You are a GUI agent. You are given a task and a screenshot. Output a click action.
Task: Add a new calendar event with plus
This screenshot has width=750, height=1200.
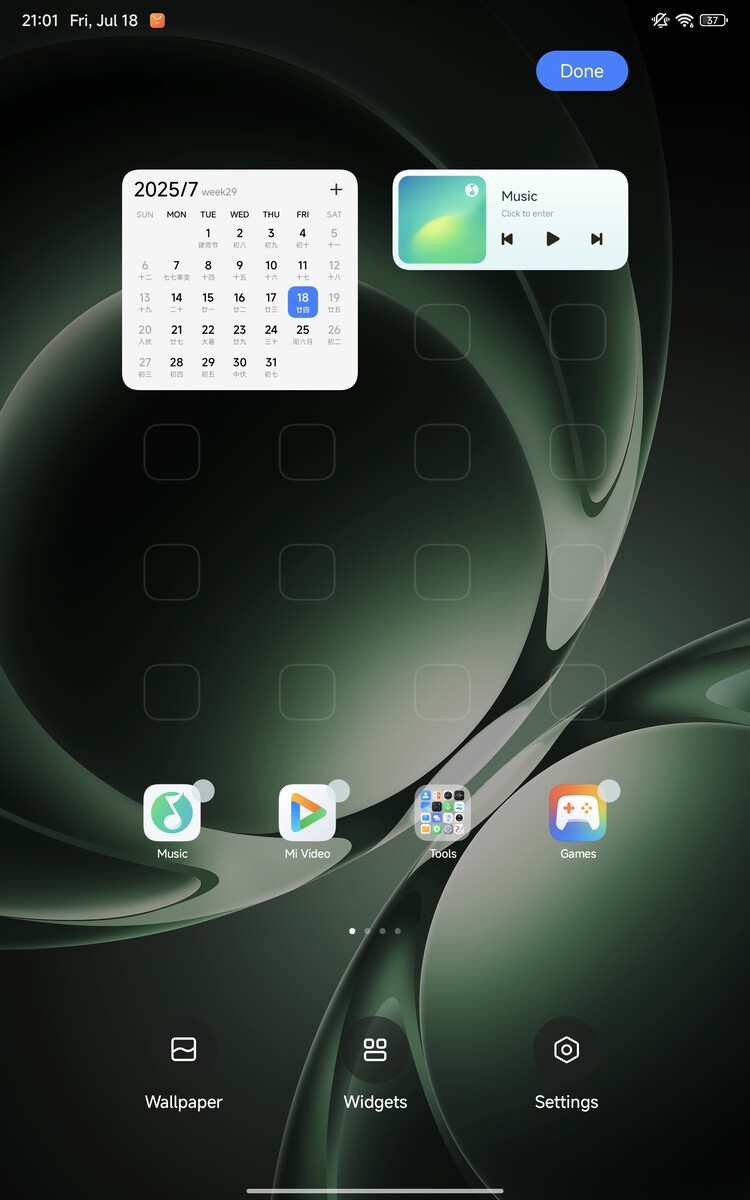pyautogui.click(x=336, y=189)
